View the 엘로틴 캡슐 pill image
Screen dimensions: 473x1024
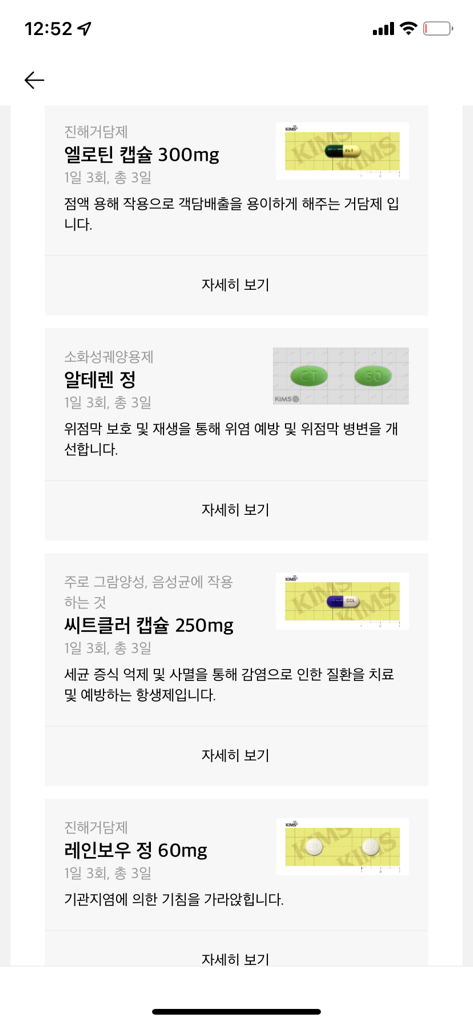[x=342, y=151]
